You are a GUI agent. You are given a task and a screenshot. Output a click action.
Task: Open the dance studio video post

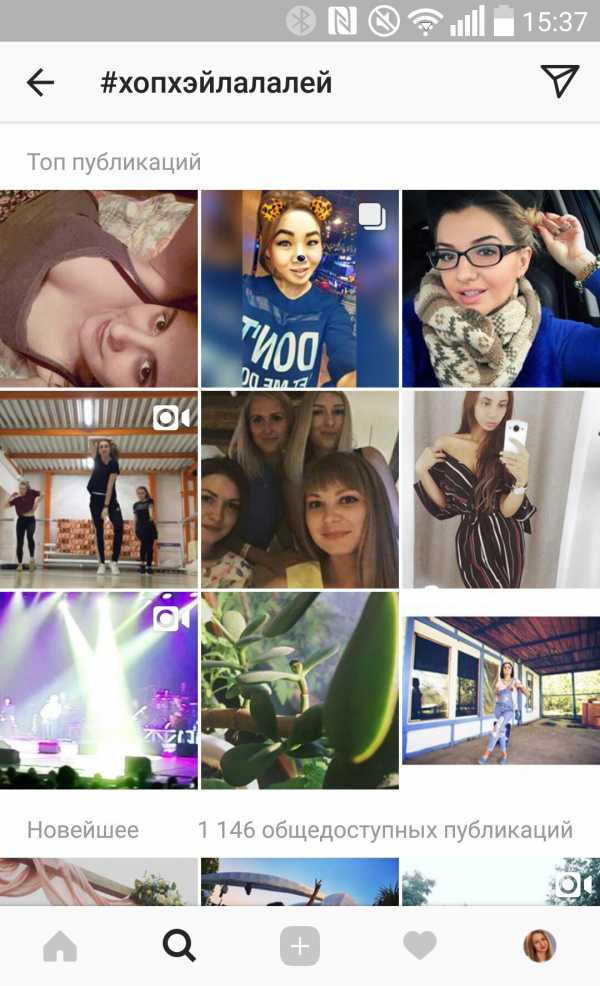[x=98, y=489]
